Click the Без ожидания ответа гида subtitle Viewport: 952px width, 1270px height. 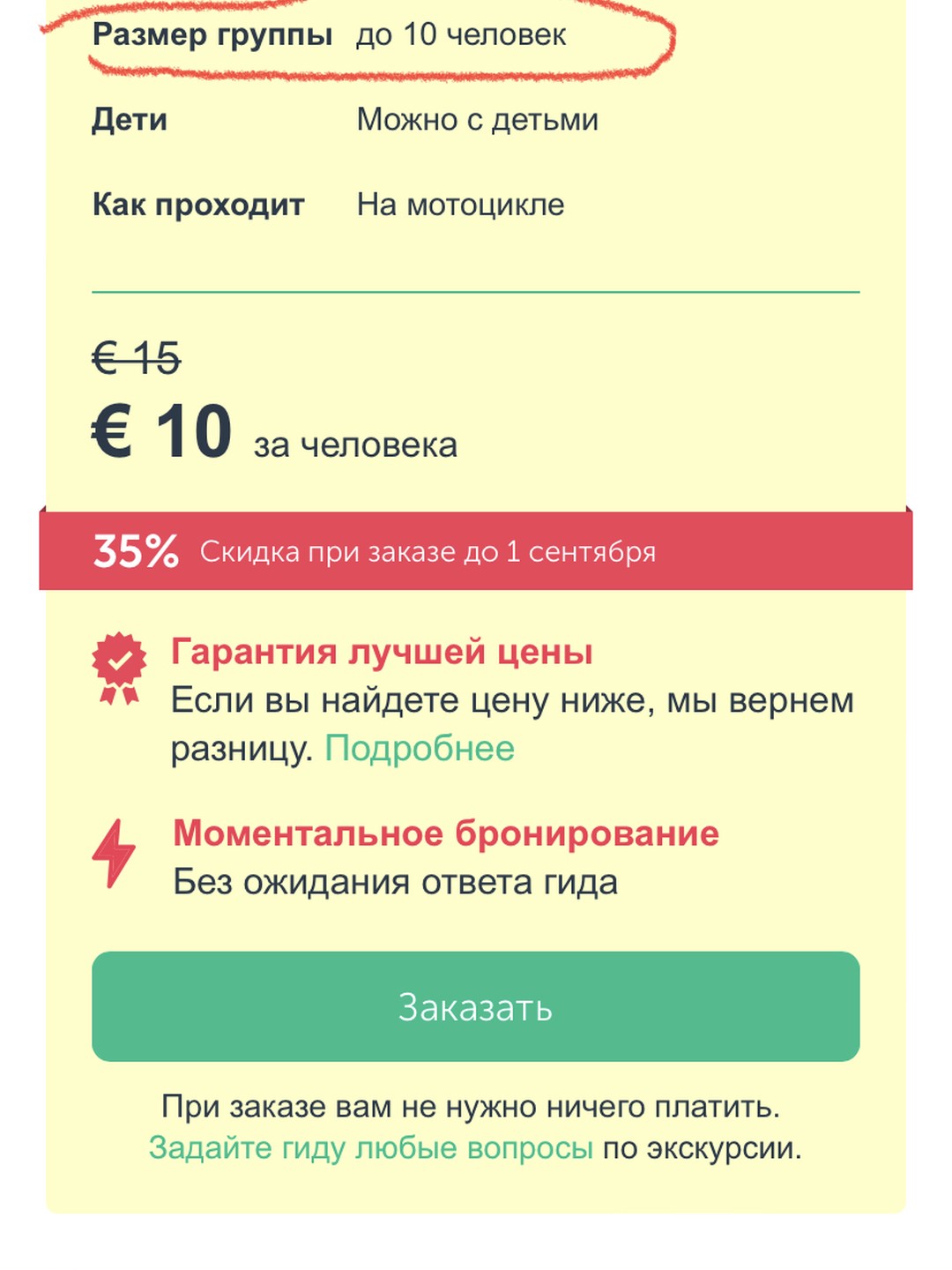coord(396,879)
